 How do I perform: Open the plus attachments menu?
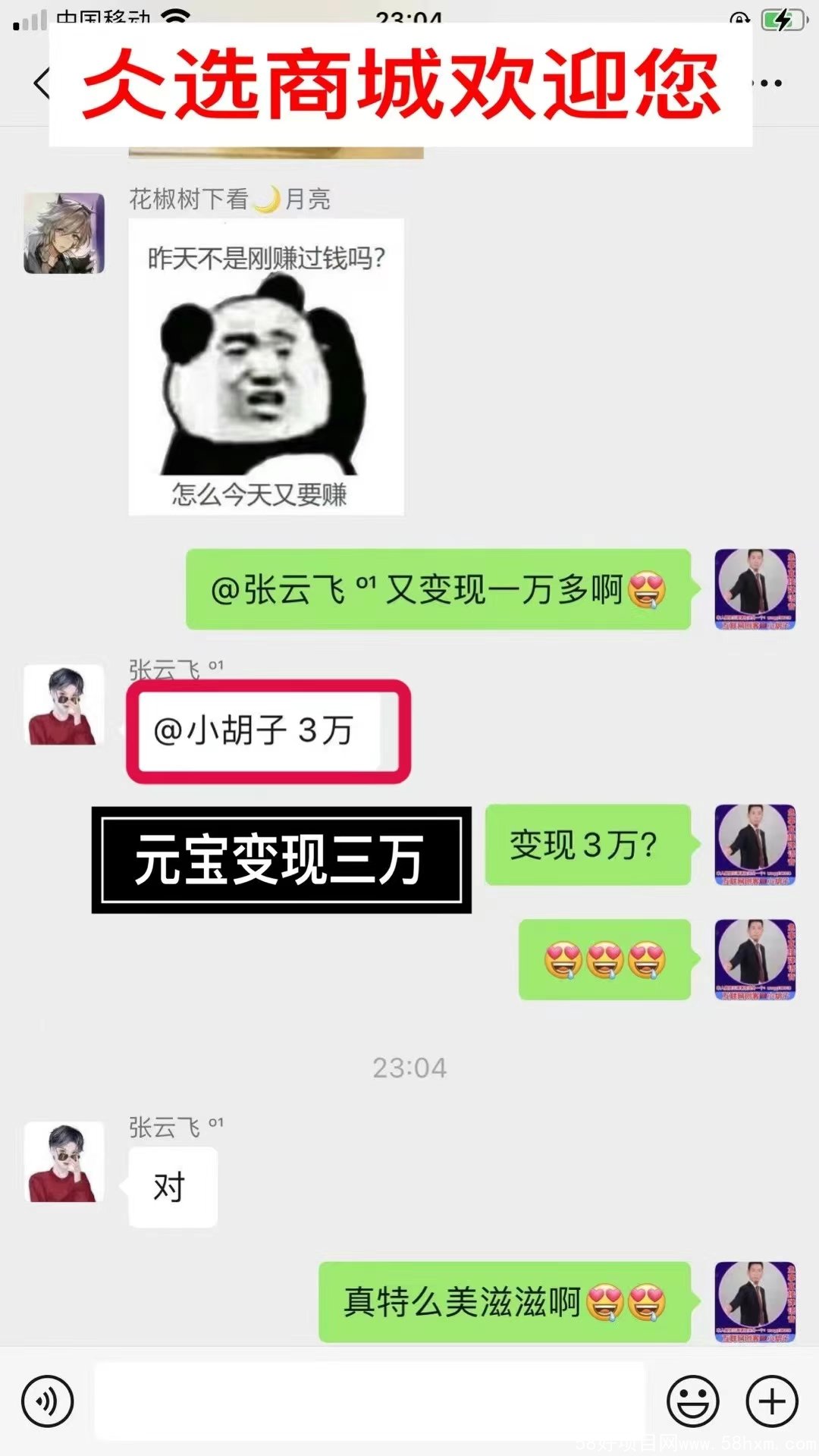click(x=772, y=1401)
